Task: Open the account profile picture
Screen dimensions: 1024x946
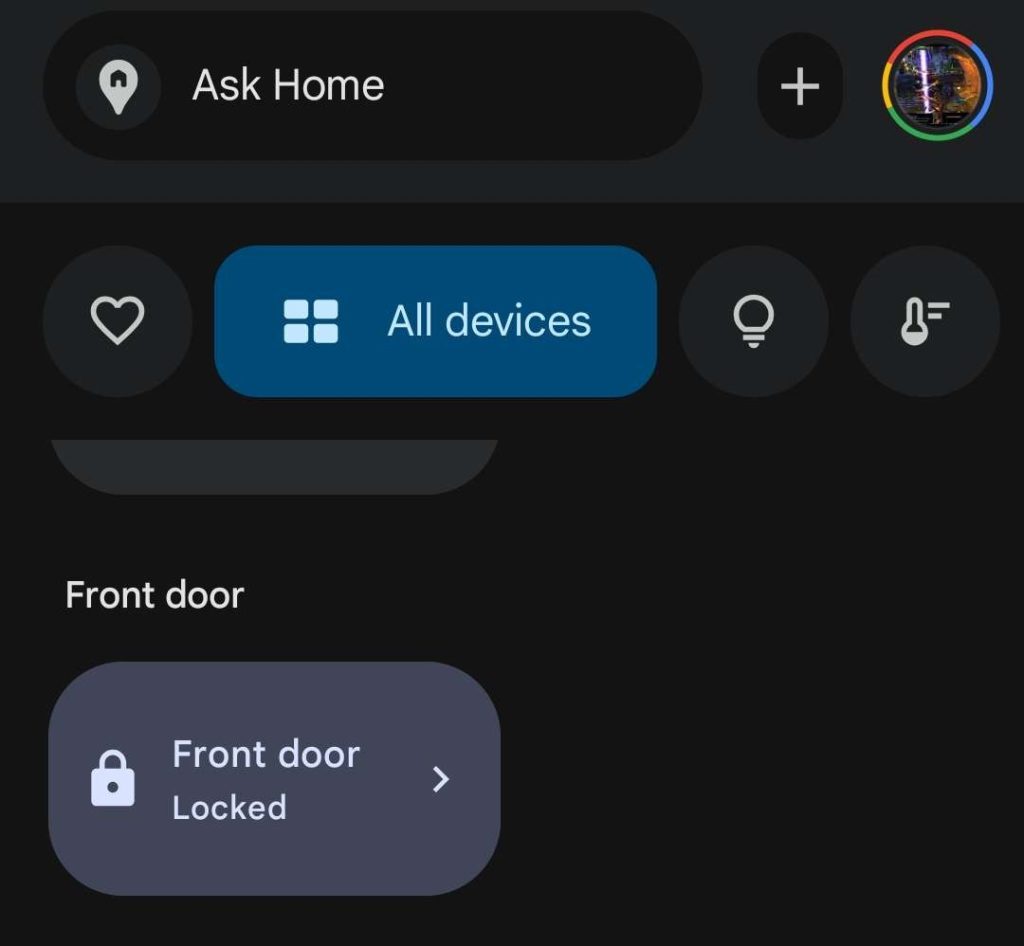Action: click(x=937, y=86)
